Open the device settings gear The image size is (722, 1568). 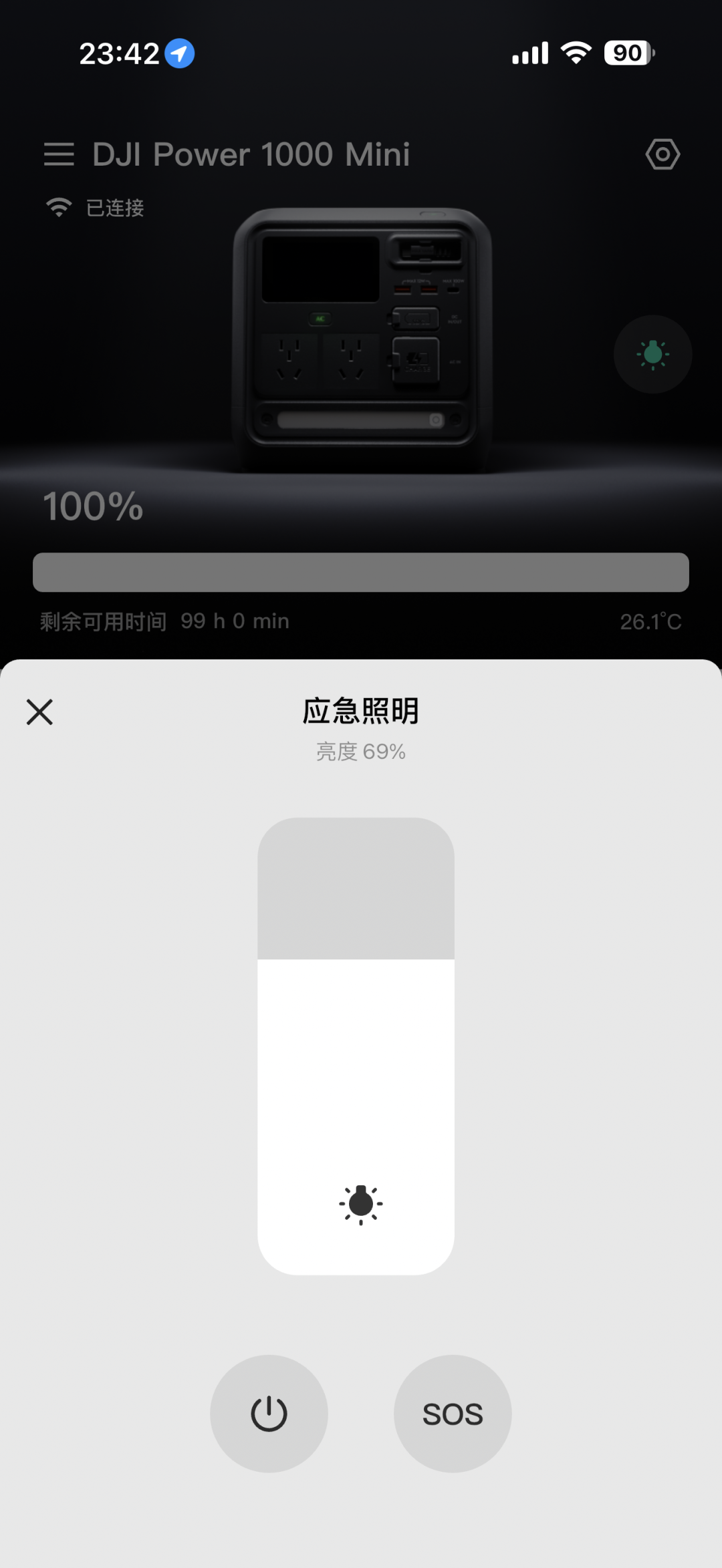(663, 154)
